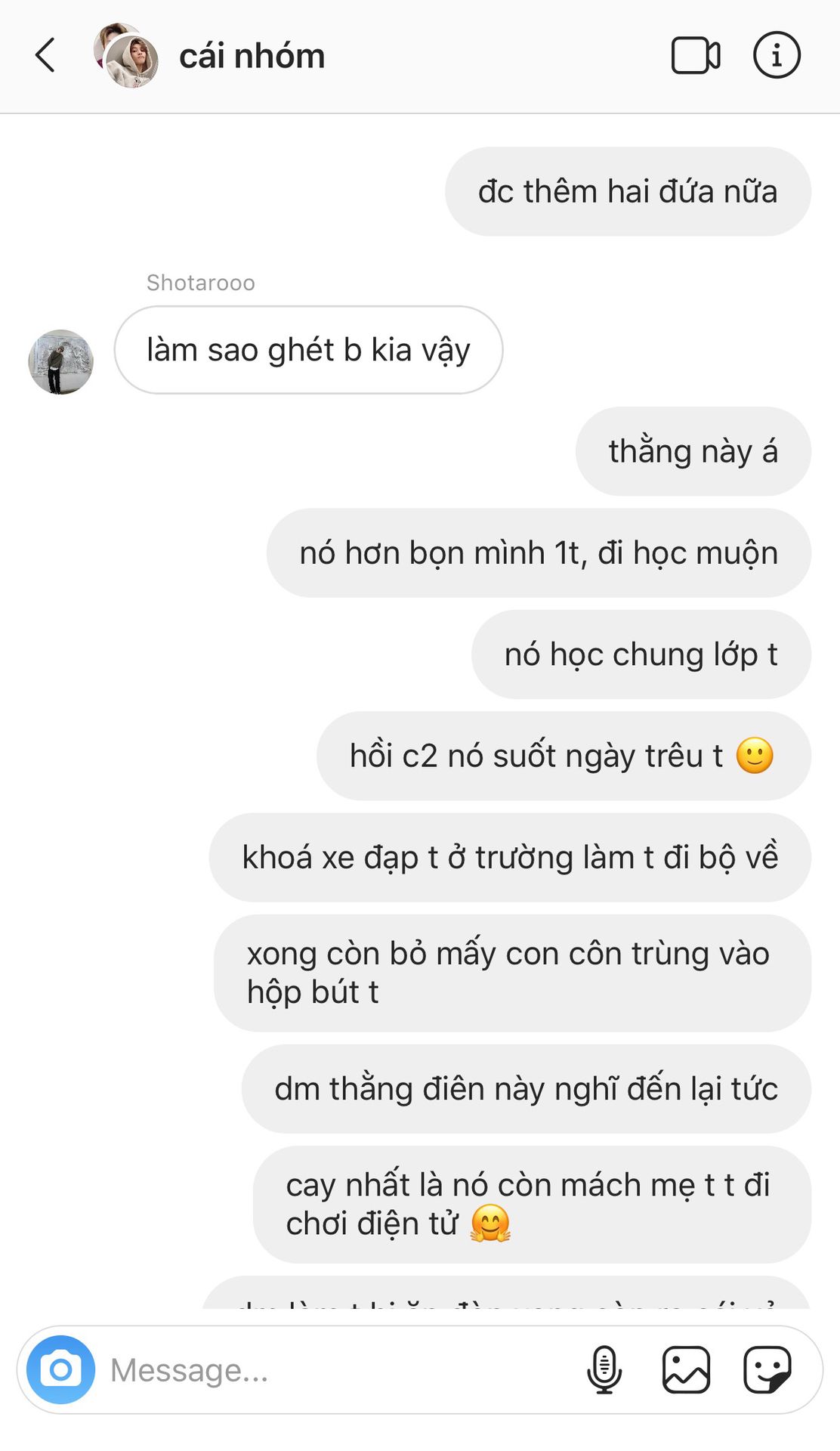This screenshot has width=840, height=1451.
Task: Record a voice message with the microphone
Action: [x=604, y=1369]
